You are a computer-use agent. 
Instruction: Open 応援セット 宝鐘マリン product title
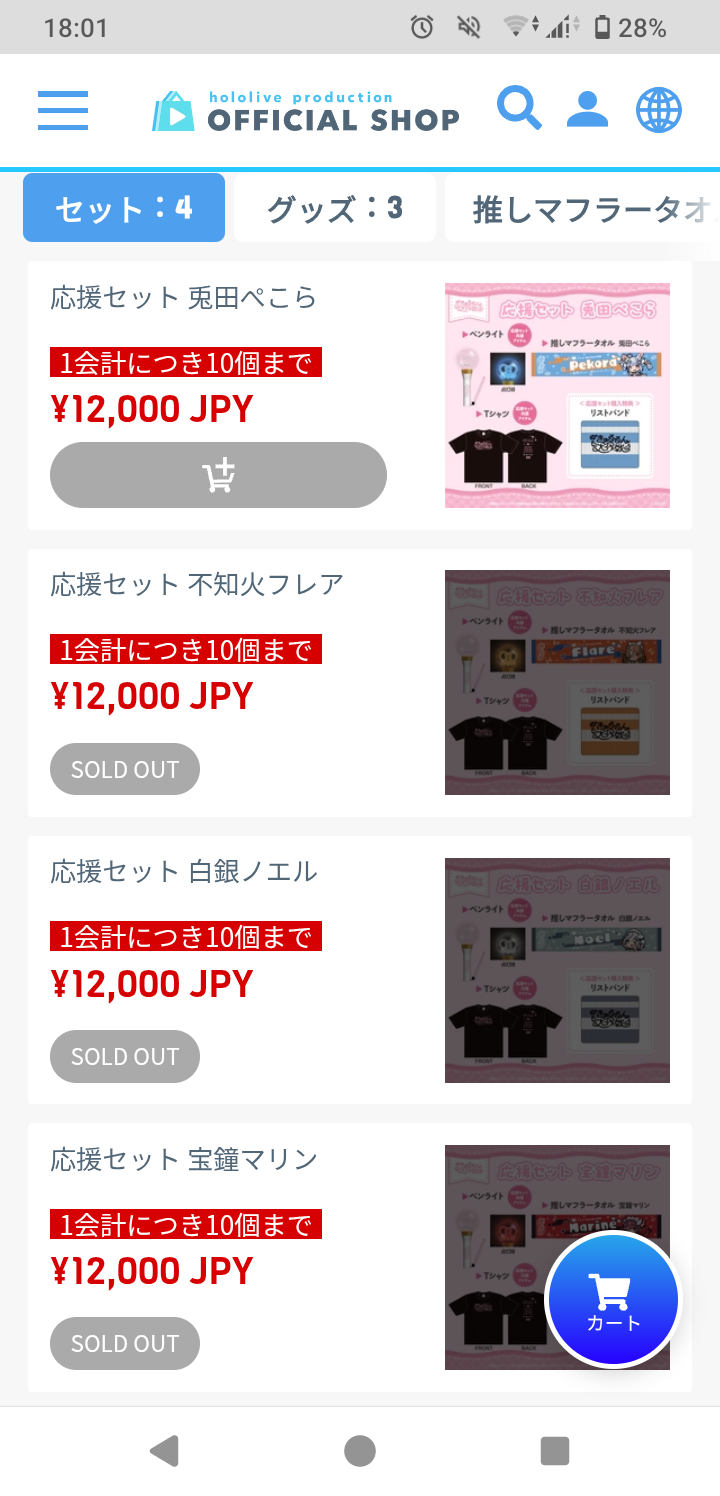184,1159
